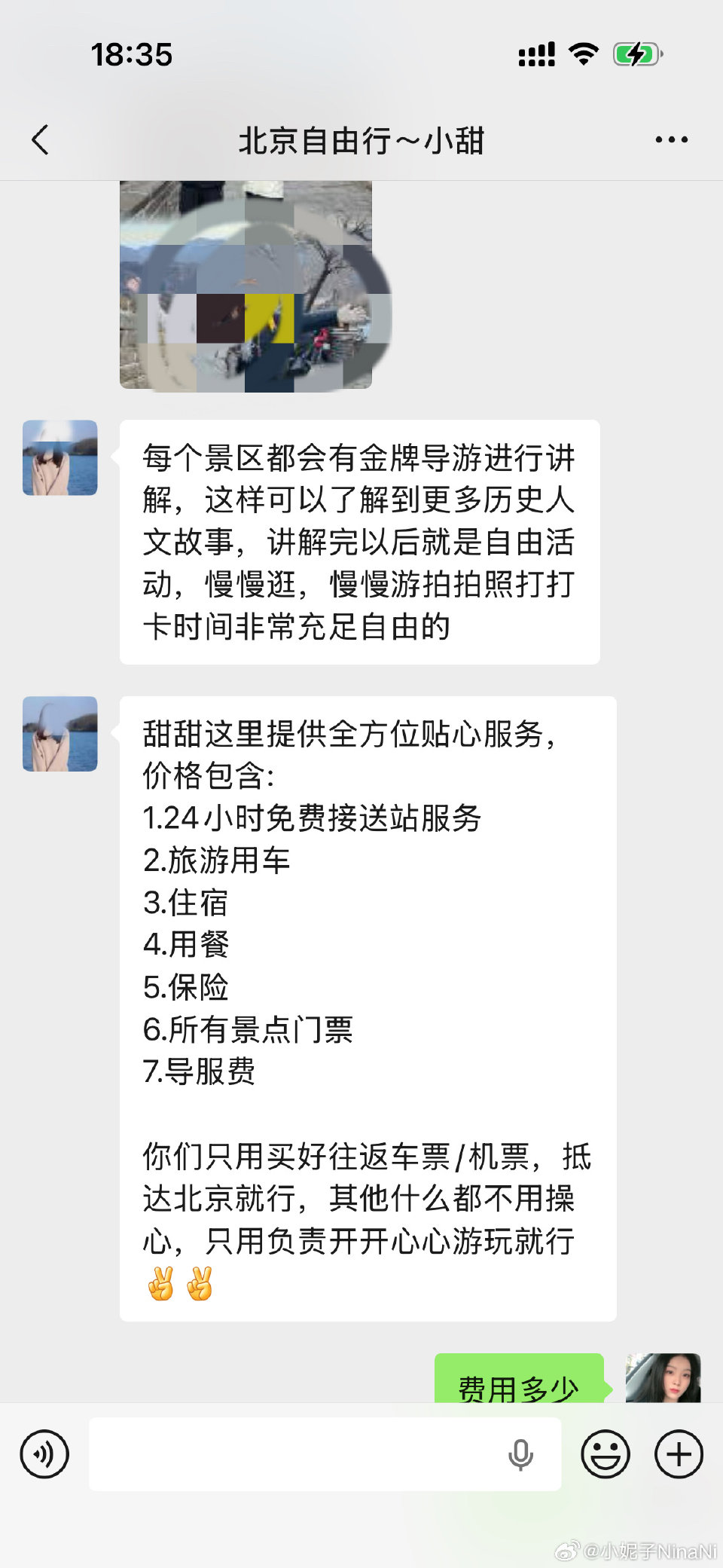Open the emoji picker icon
723x1568 pixels.
point(605,1454)
